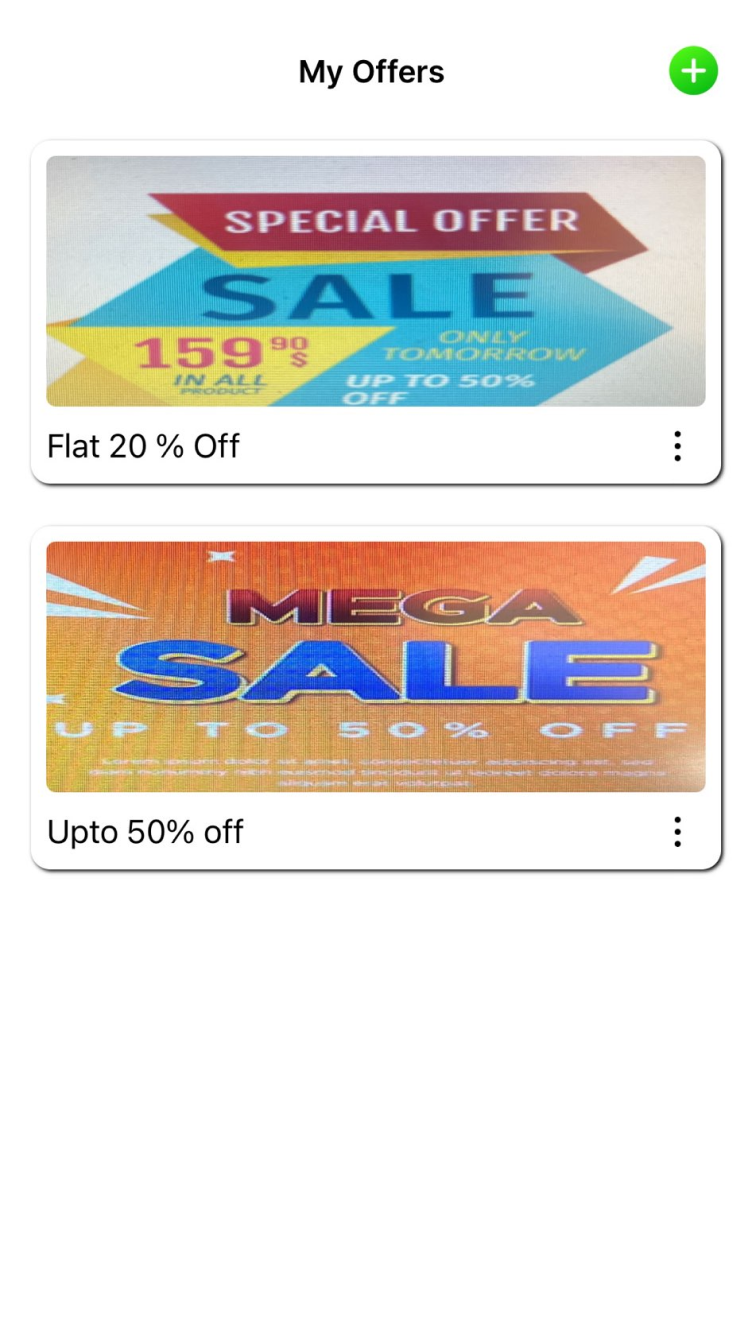Open the Flat 20 % Off offer card
Image resolution: width=752 pixels, height=1334 pixels.
pos(375,282)
